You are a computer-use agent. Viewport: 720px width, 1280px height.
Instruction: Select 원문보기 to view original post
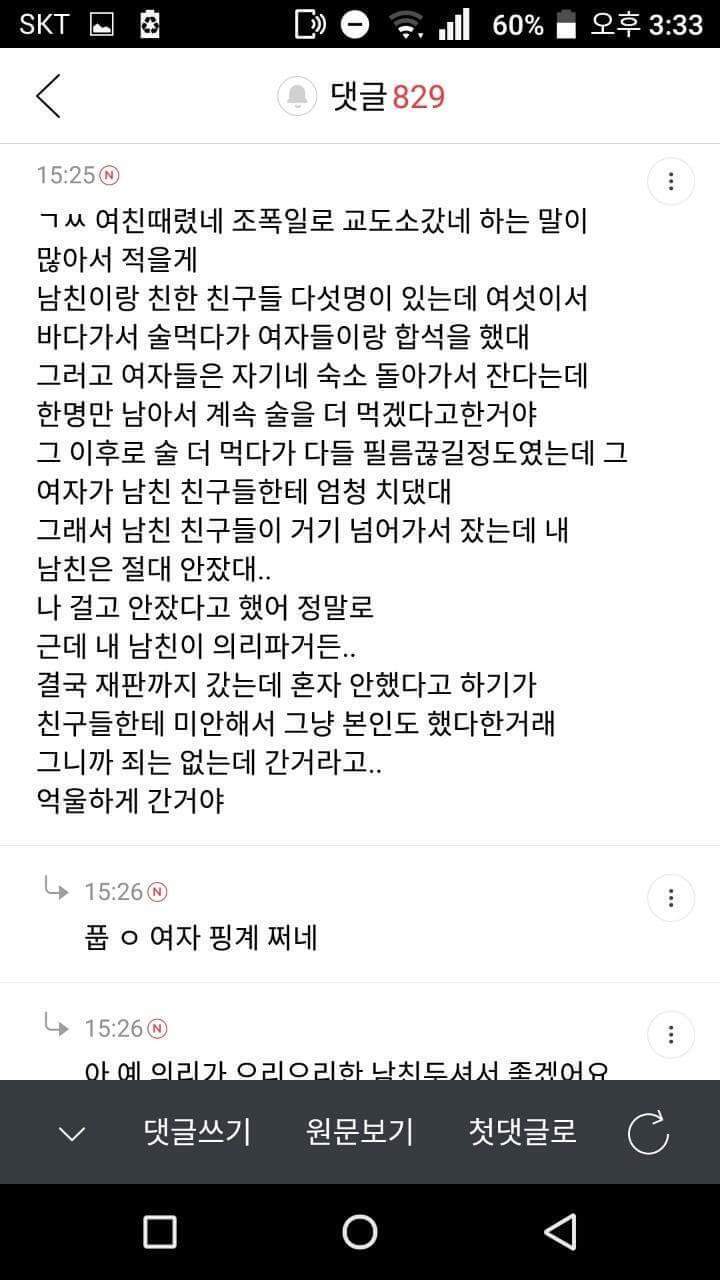point(361,1132)
